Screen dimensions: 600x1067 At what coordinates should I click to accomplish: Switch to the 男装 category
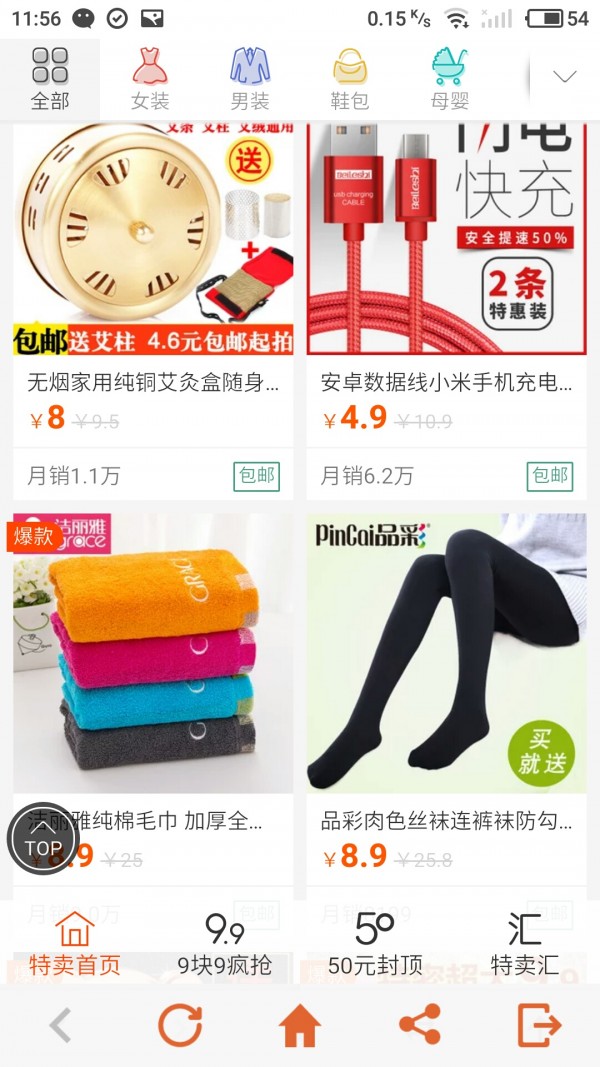[250, 79]
